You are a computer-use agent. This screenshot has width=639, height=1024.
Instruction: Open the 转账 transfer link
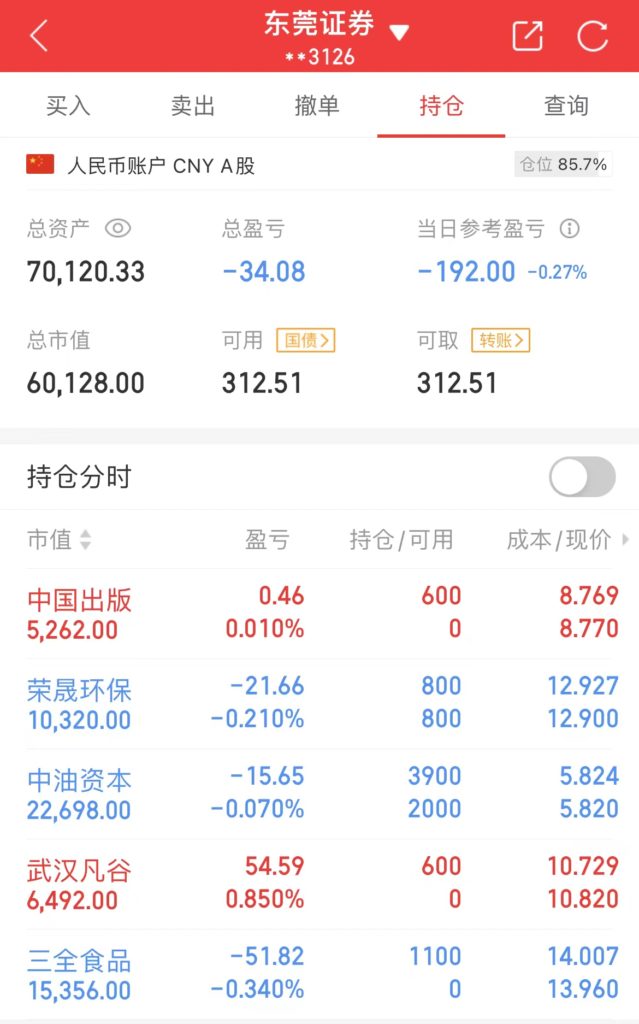500,340
